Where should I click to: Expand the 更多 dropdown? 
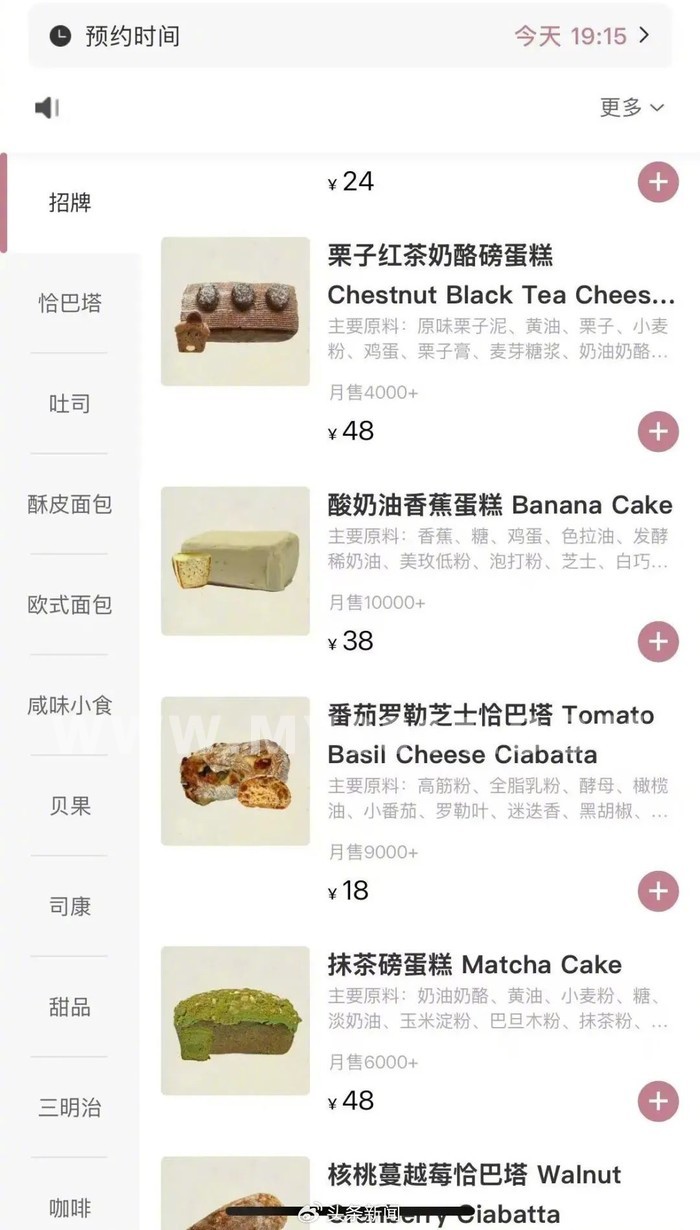pyautogui.click(x=632, y=107)
